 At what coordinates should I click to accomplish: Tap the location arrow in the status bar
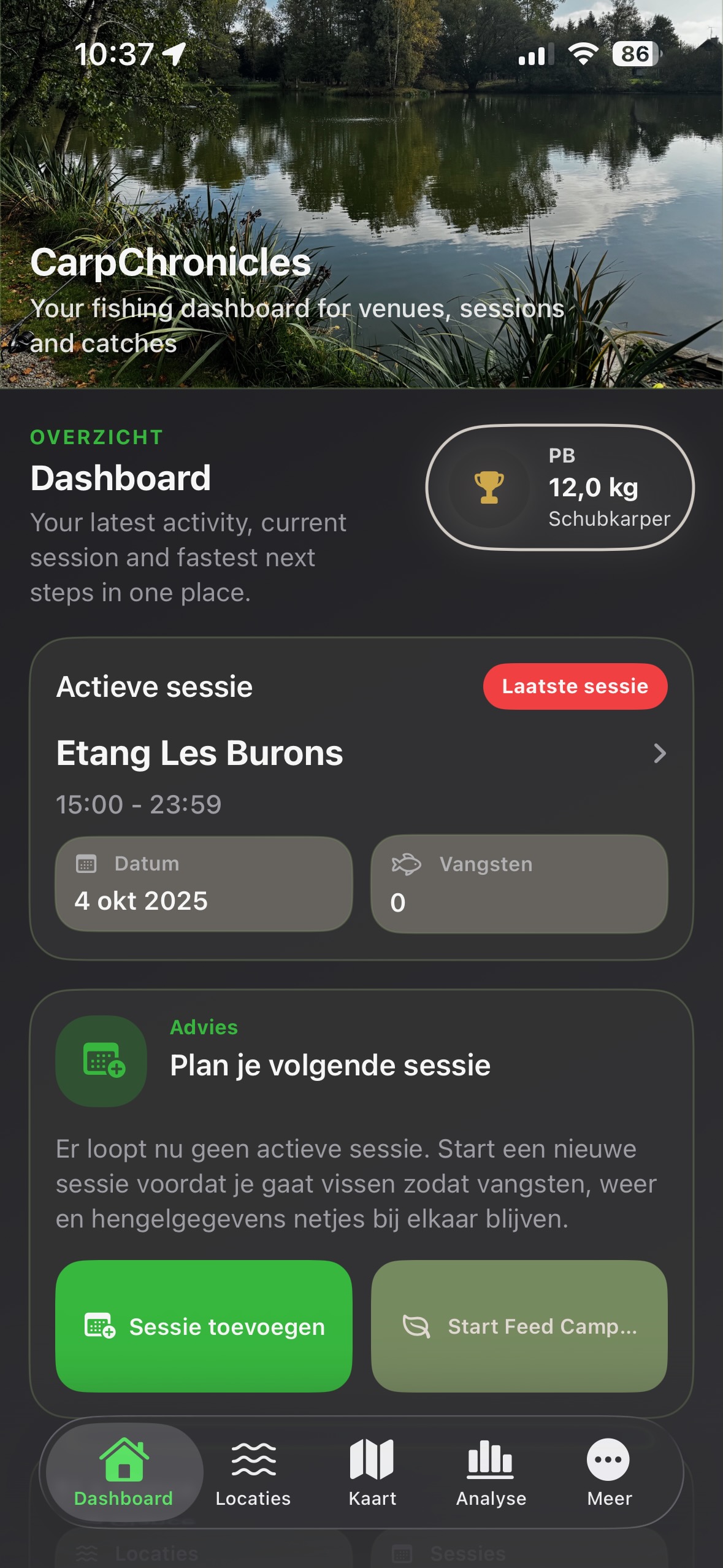point(174,53)
